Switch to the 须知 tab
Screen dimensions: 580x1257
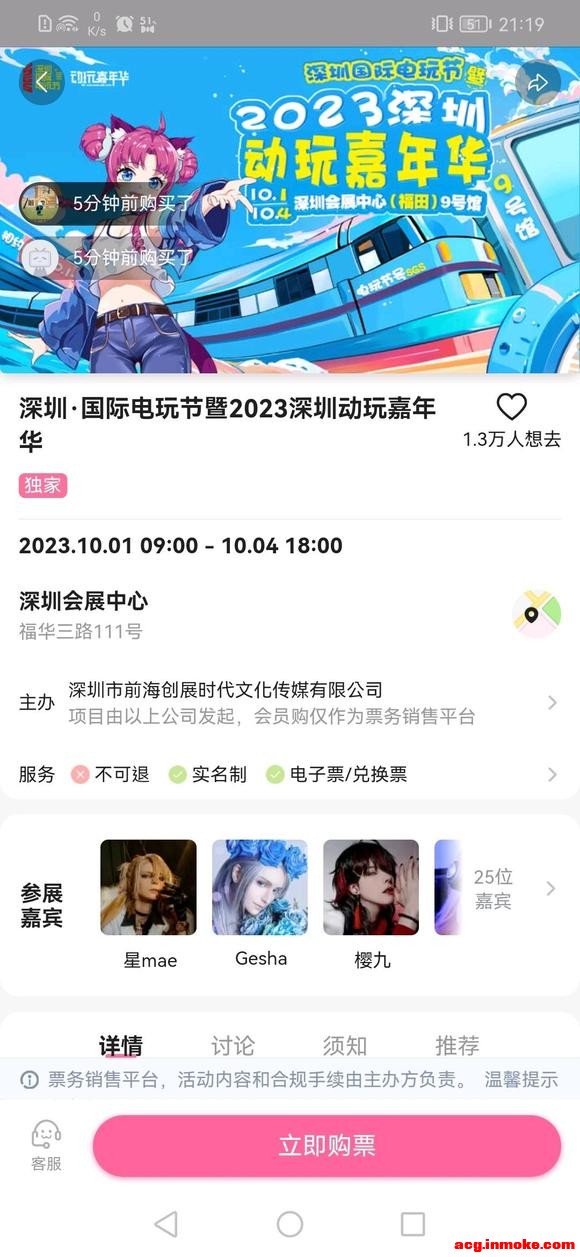point(345,1045)
